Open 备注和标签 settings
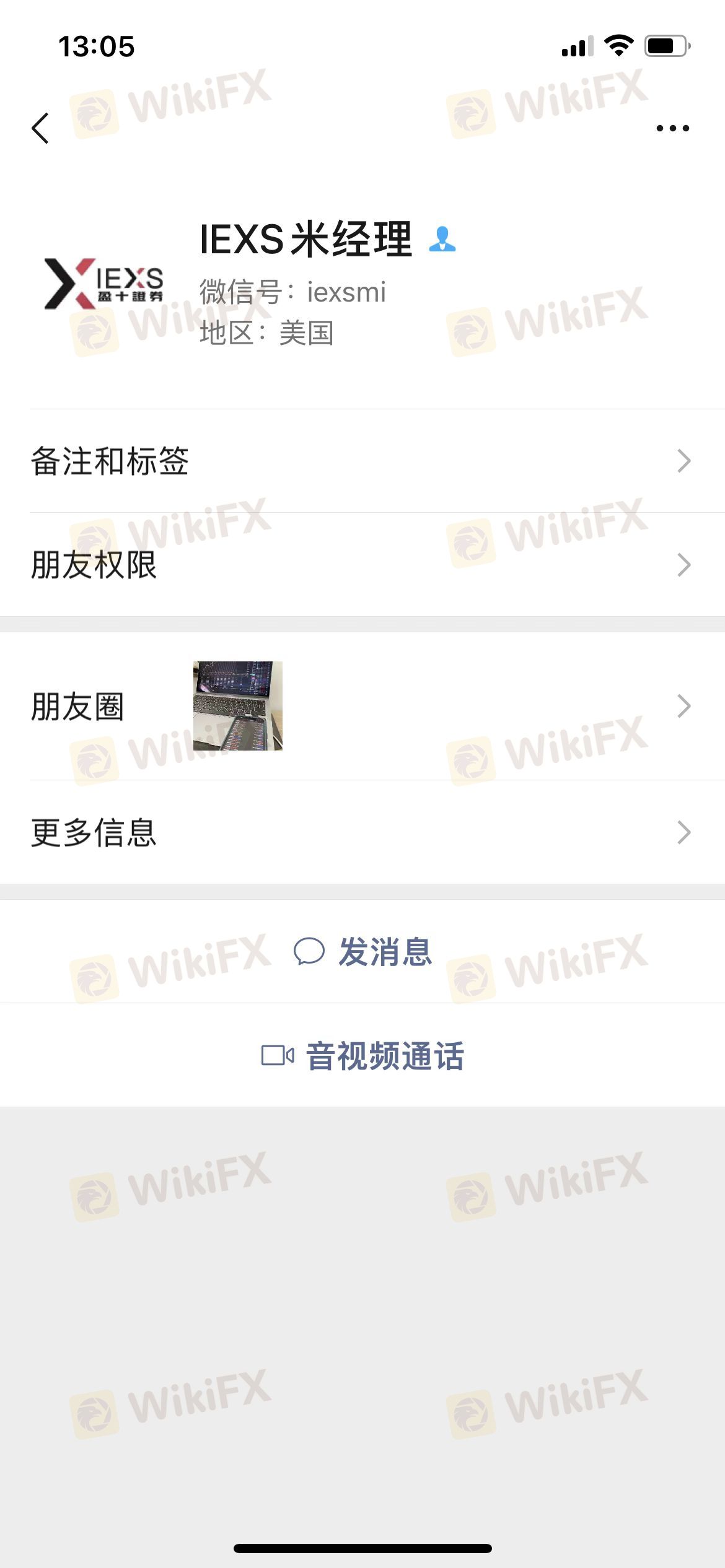Image resolution: width=725 pixels, height=1568 pixels. pyautogui.click(x=362, y=461)
